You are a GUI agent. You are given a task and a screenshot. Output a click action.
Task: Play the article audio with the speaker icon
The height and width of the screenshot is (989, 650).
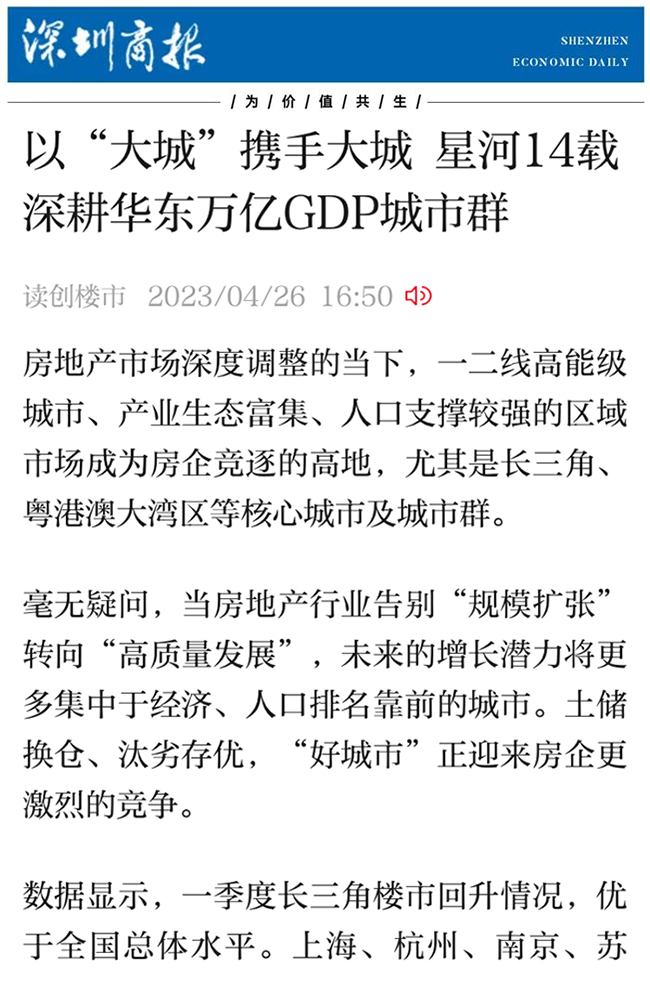[x=417, y=296]
